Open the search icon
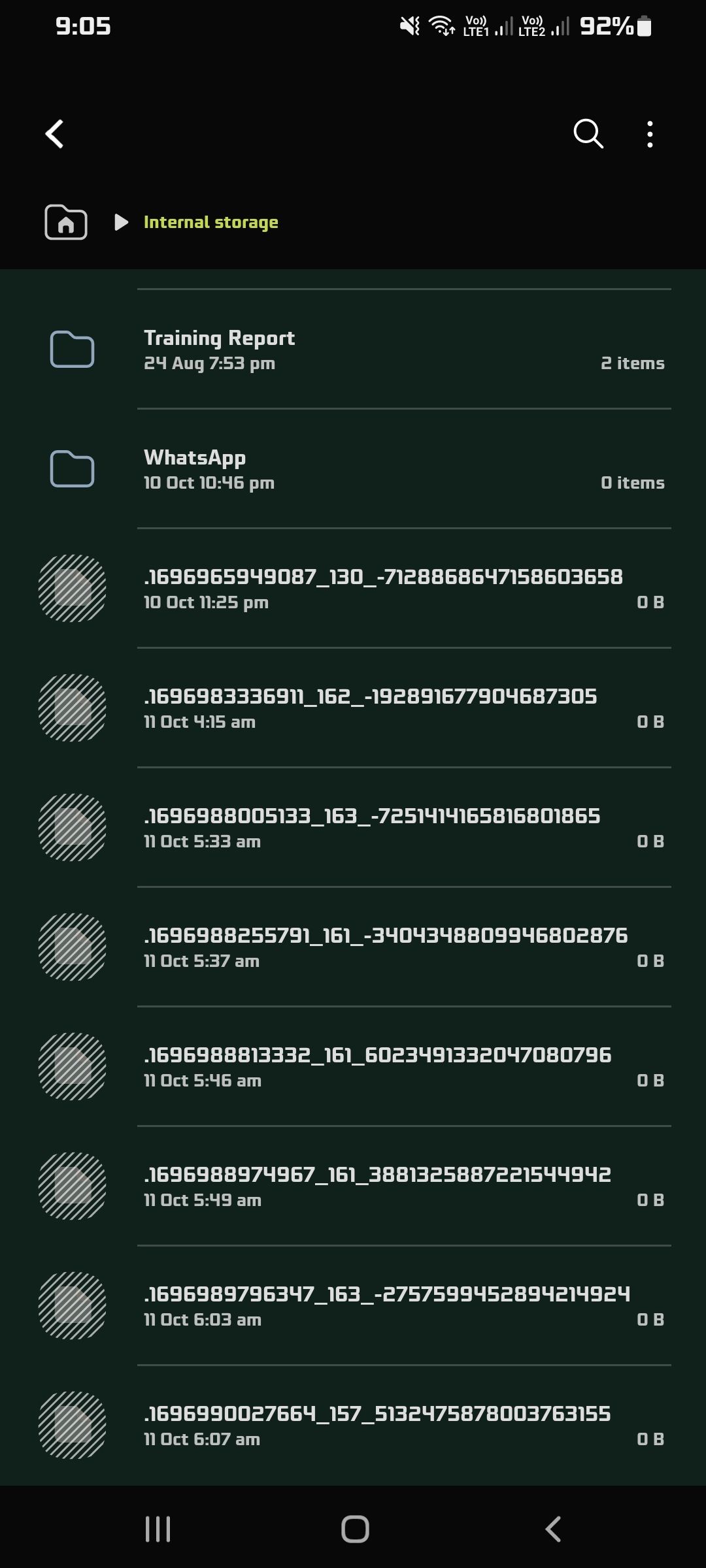706x1568 pixels. pyautogui.click(x=588, y=134)
